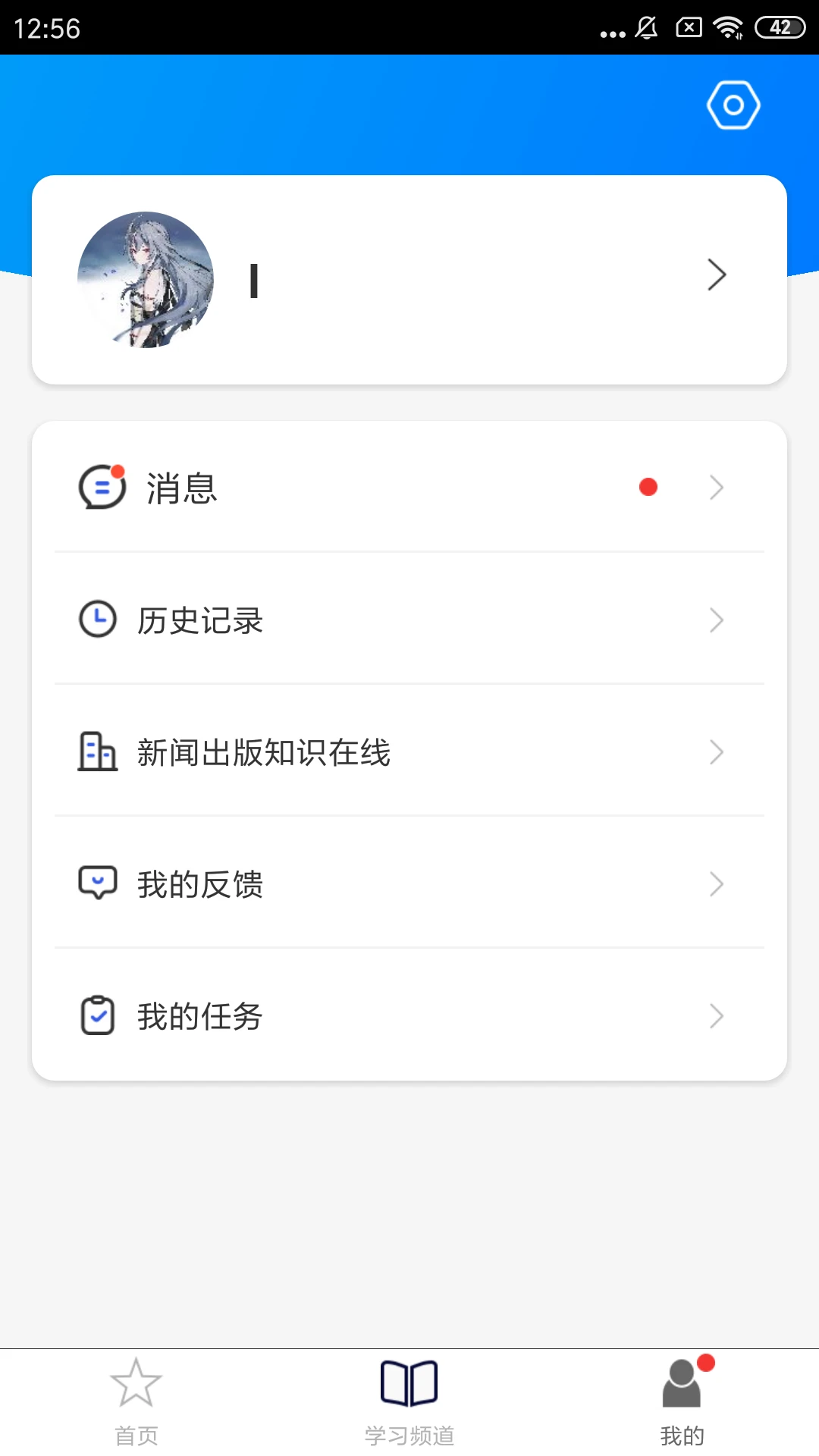The image size is (819, 1456).
Task: Click the 我的反馈 feedback speech icon
Action: click(96, 882)
